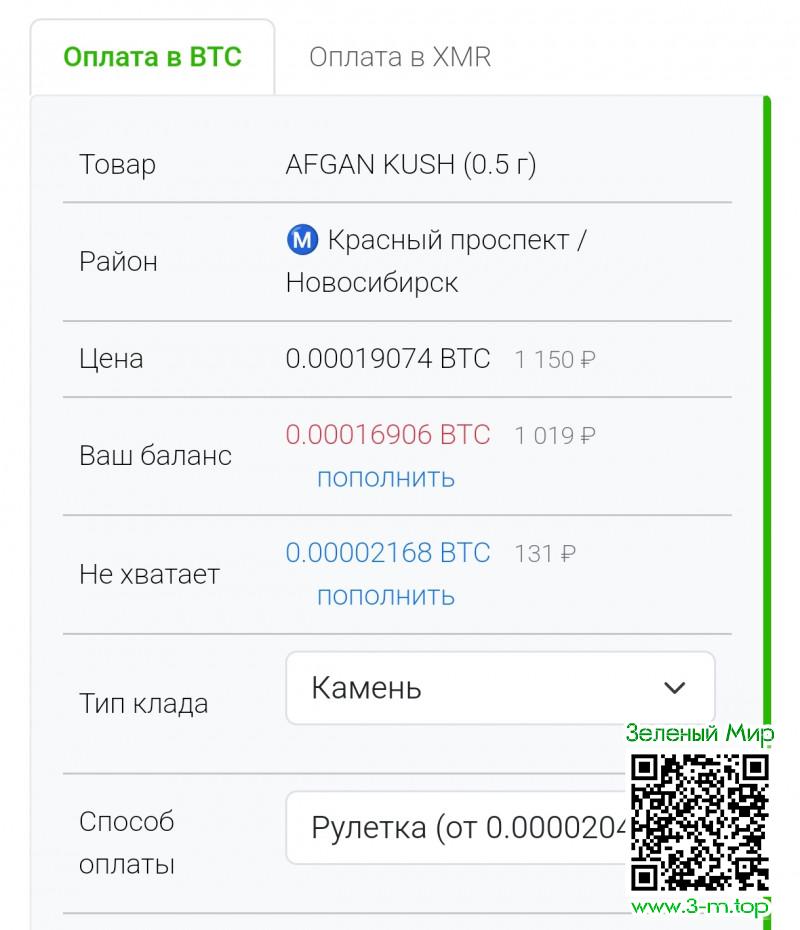Select the Оплата в BTC tab

pyautogui.click(x=152, y=57)
